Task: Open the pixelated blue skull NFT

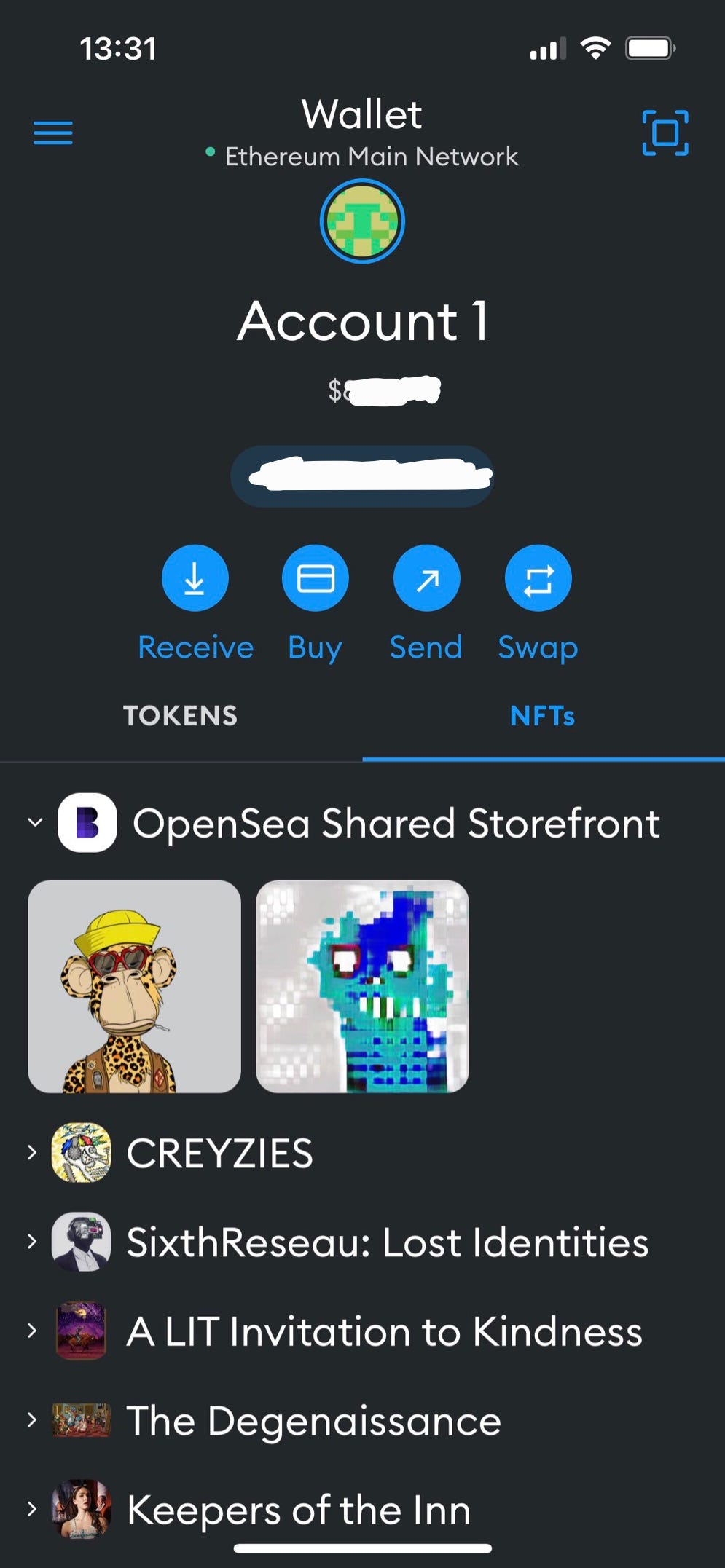Action: pyautogui.click(x=362, y=987)
